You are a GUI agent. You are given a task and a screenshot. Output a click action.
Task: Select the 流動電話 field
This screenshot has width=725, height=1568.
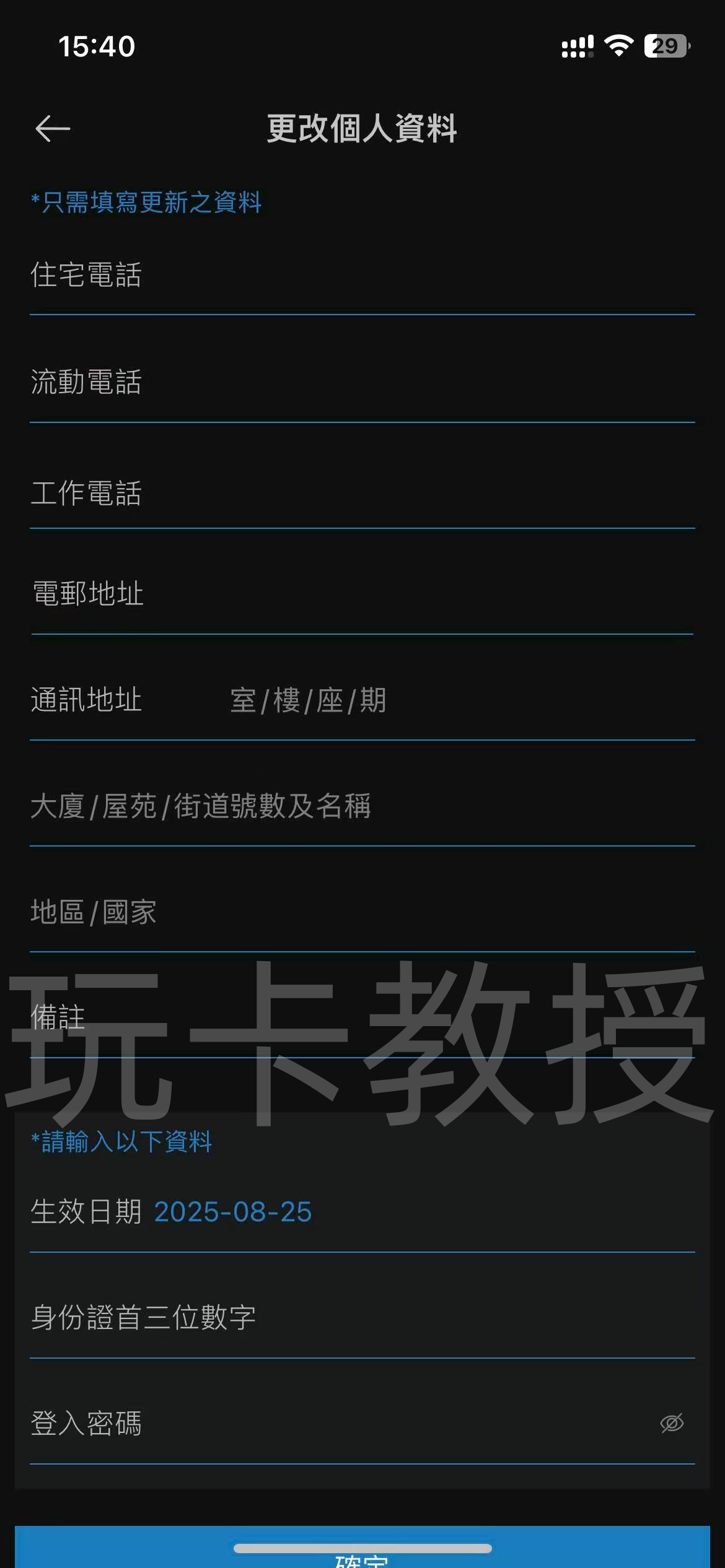coord(362,382)
